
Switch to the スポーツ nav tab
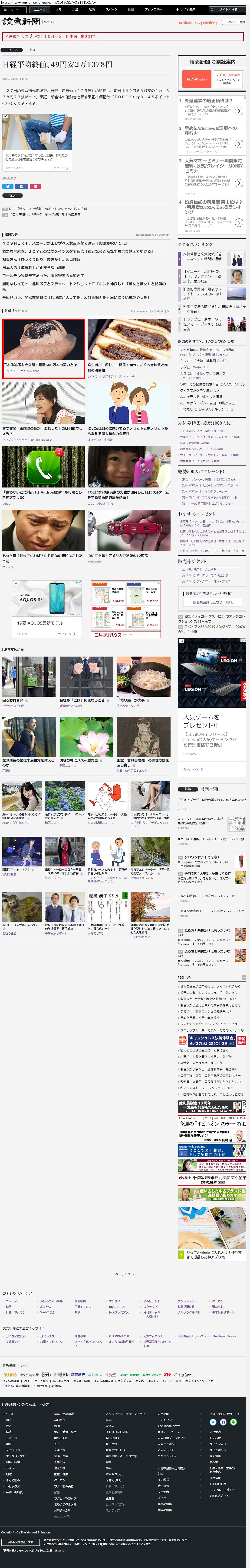point(111,10)
